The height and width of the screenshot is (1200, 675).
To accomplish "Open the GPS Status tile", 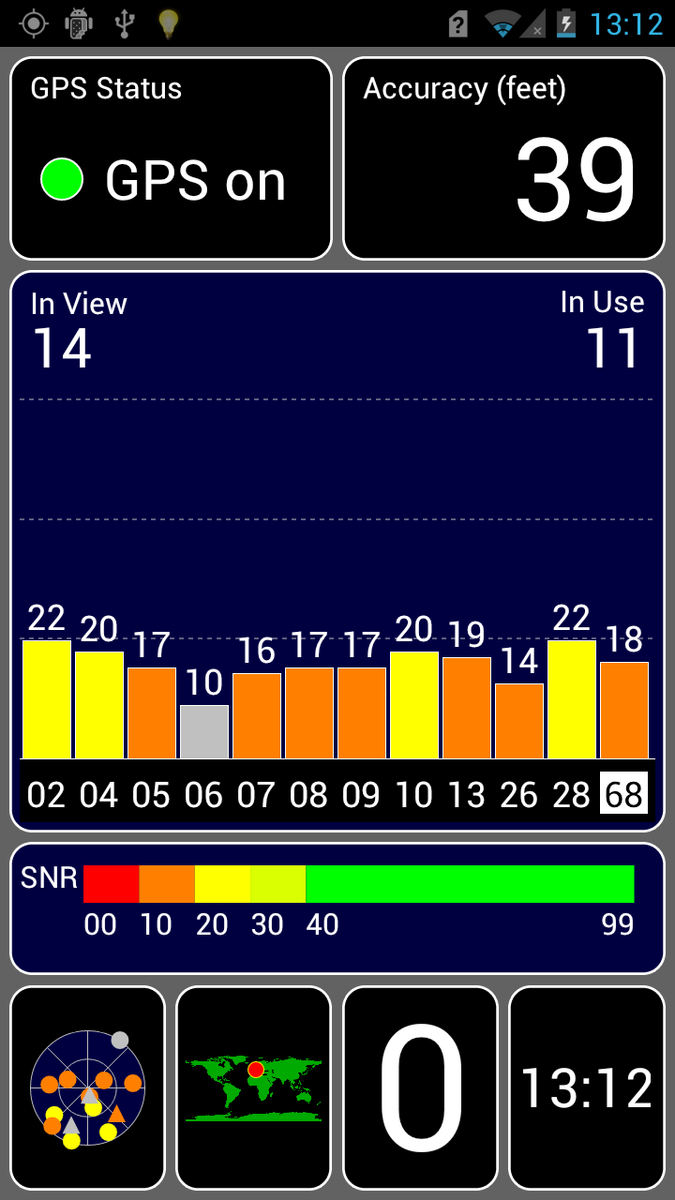I will click(x=171, y=158).
